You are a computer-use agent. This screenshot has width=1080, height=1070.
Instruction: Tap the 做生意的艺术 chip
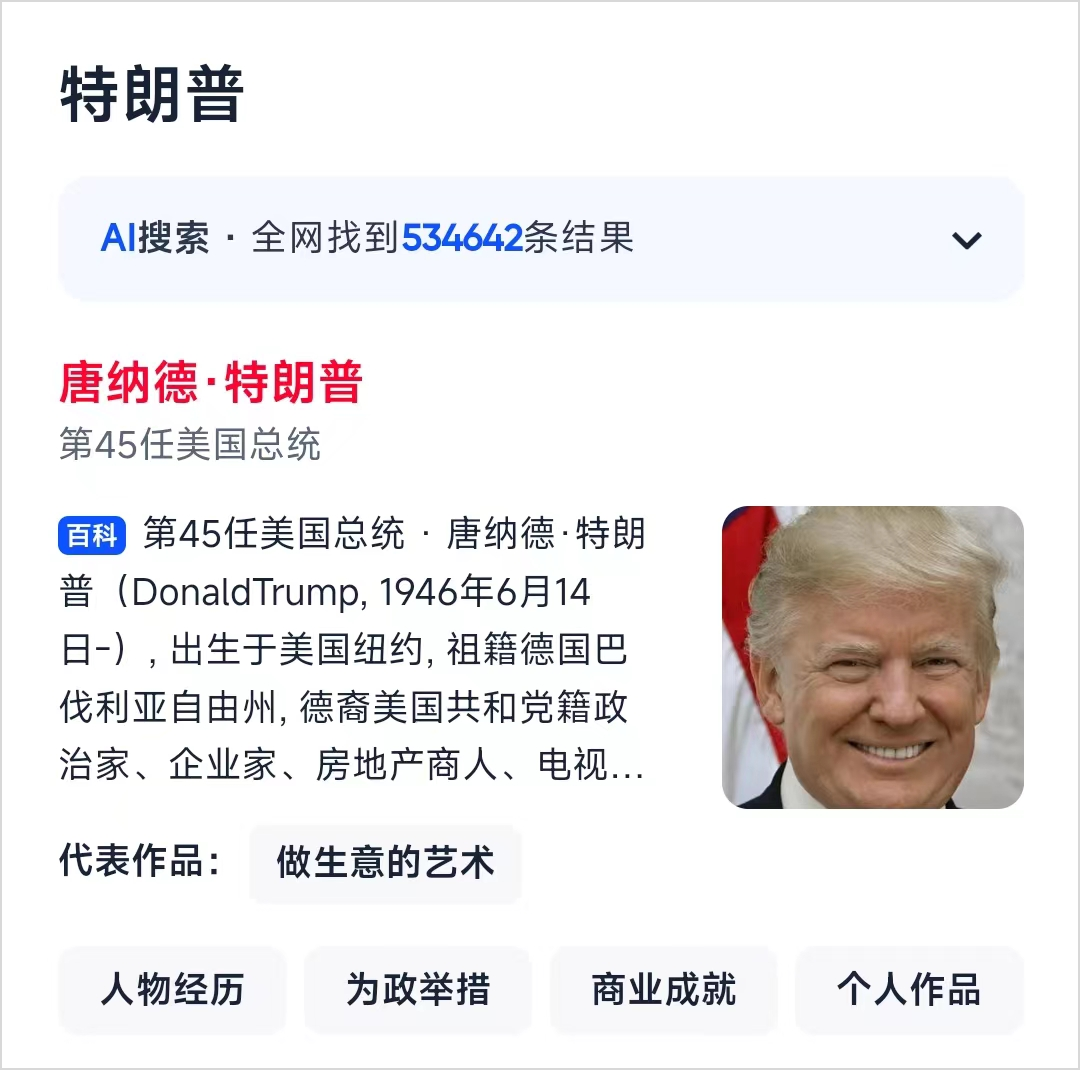(385, 864)
